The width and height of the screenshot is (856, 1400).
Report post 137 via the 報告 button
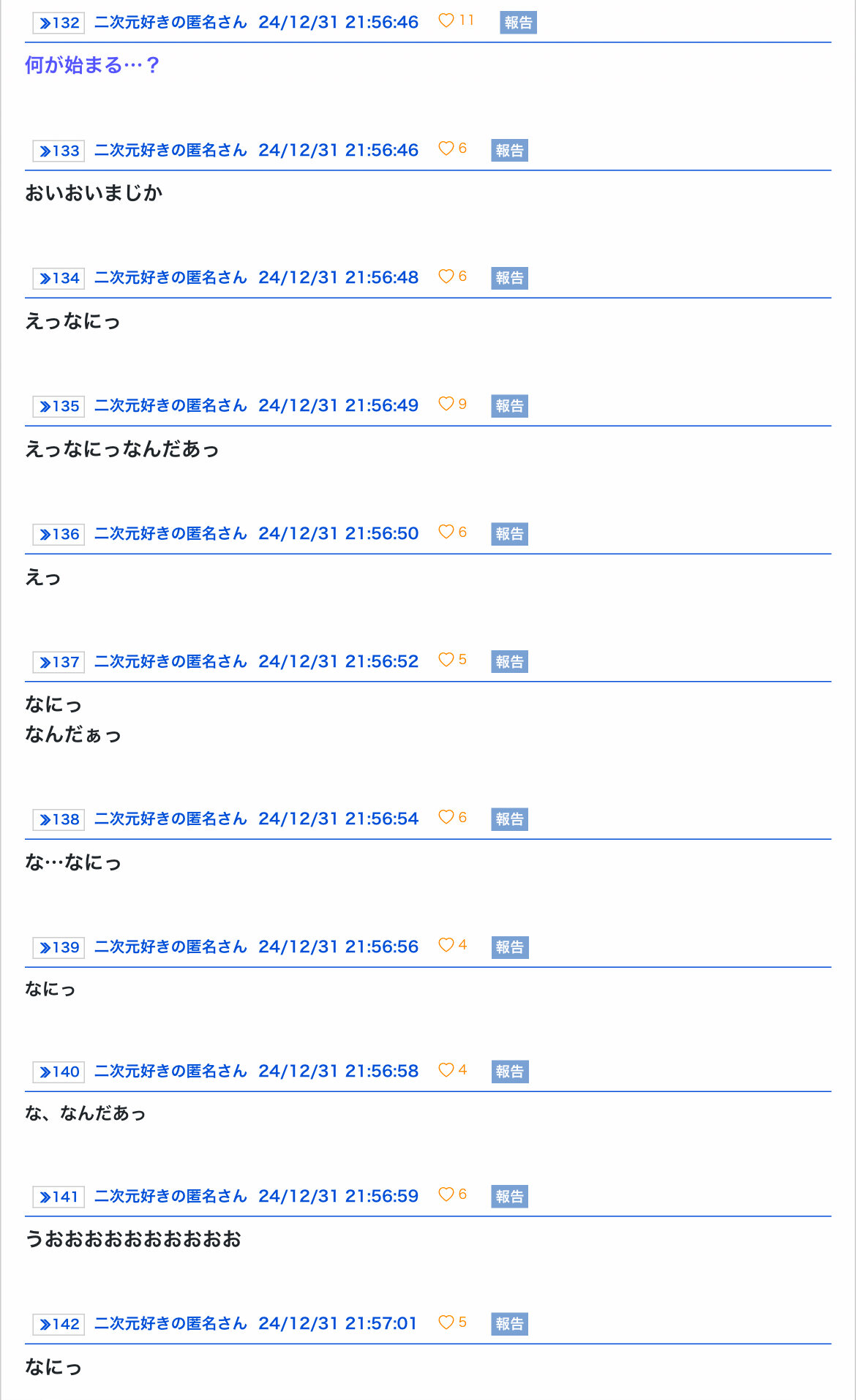(509, 662)
